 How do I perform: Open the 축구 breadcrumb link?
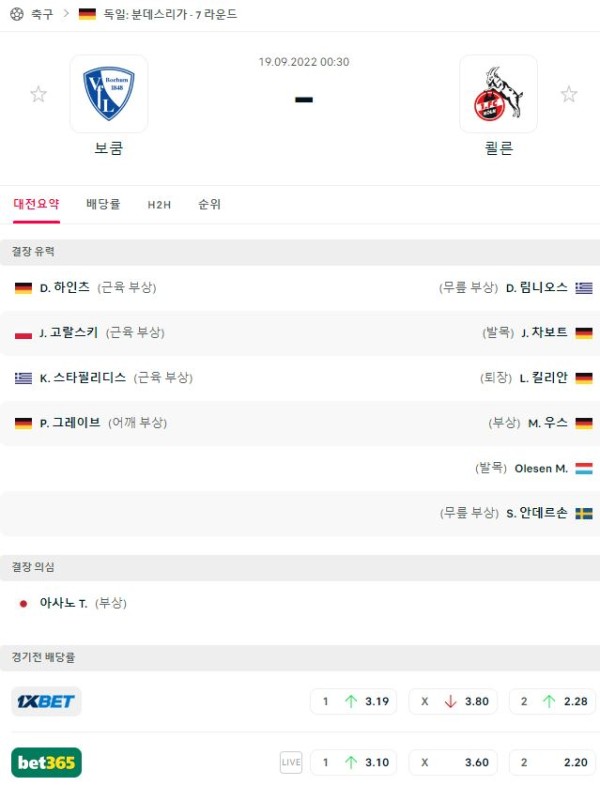[41, 14]
